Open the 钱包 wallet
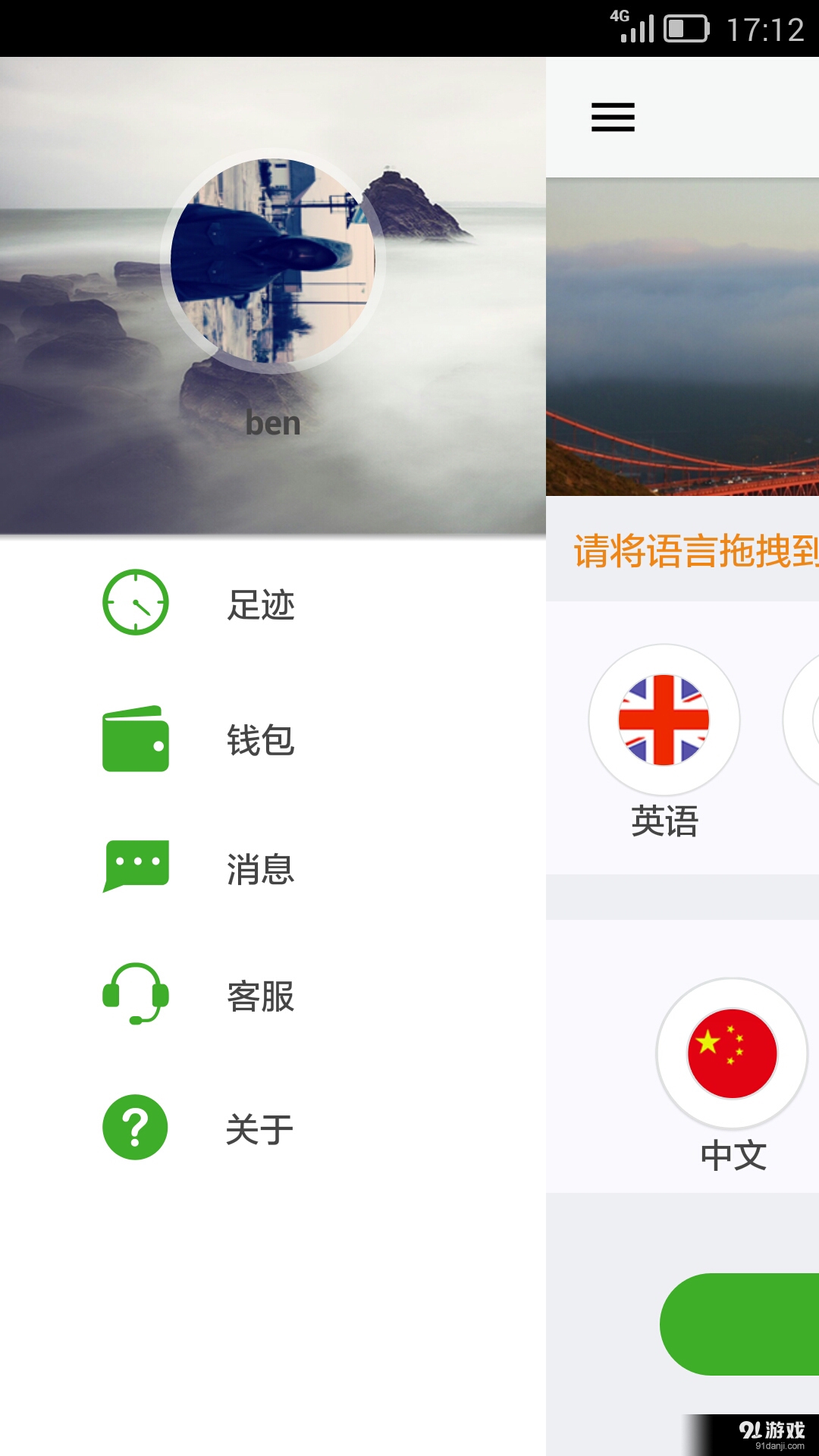The width and height of the screenshot is (819, 1456). point(260,739)
